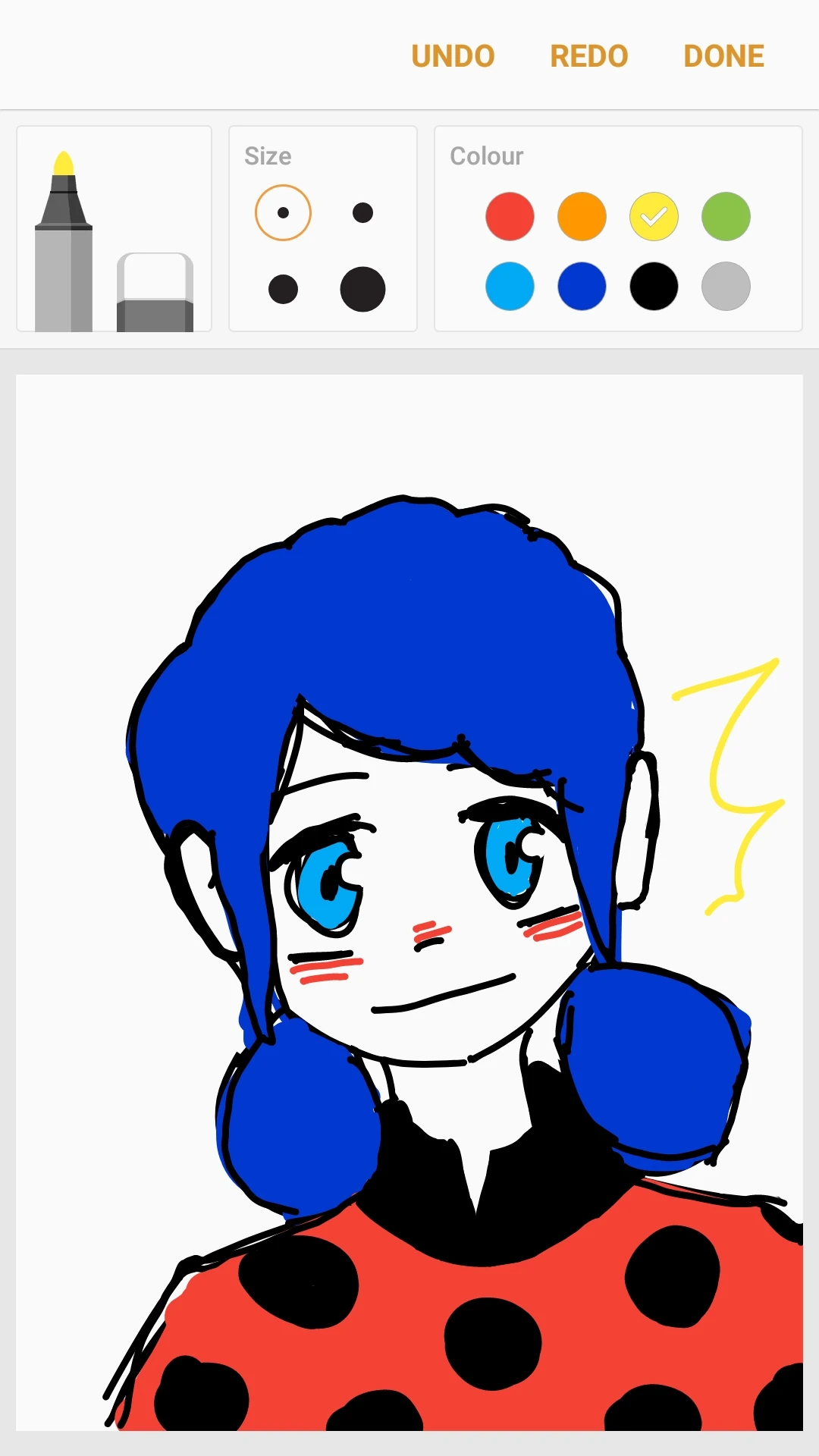The height and width of the screenshot is (1456, 819).
Task: Pick the light blue colour swatch
Action: click(x=510, y=286)
